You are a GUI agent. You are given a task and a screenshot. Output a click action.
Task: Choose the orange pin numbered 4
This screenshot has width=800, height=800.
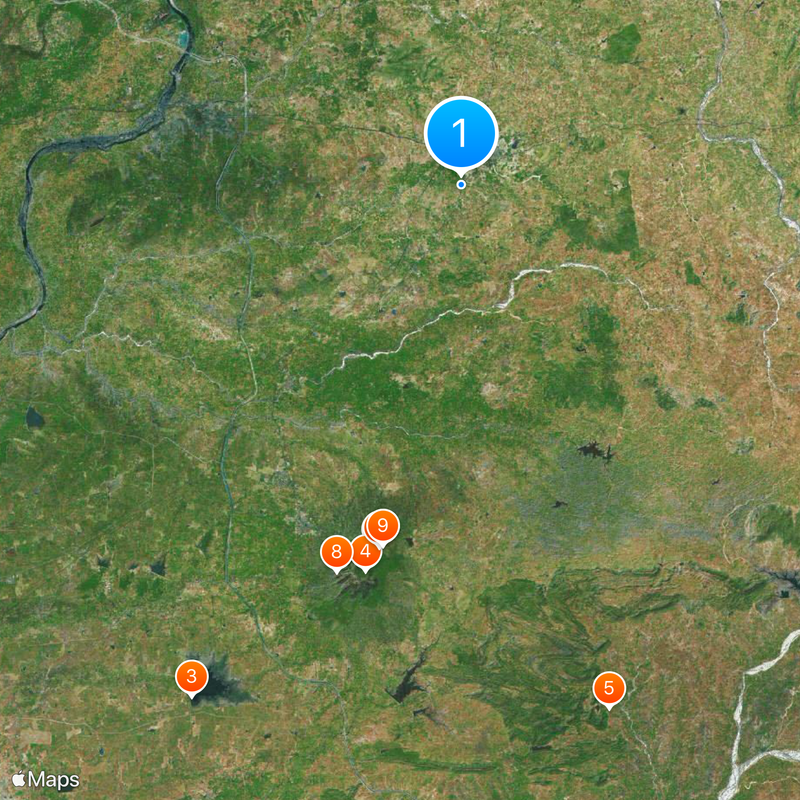tap(365, 552)
